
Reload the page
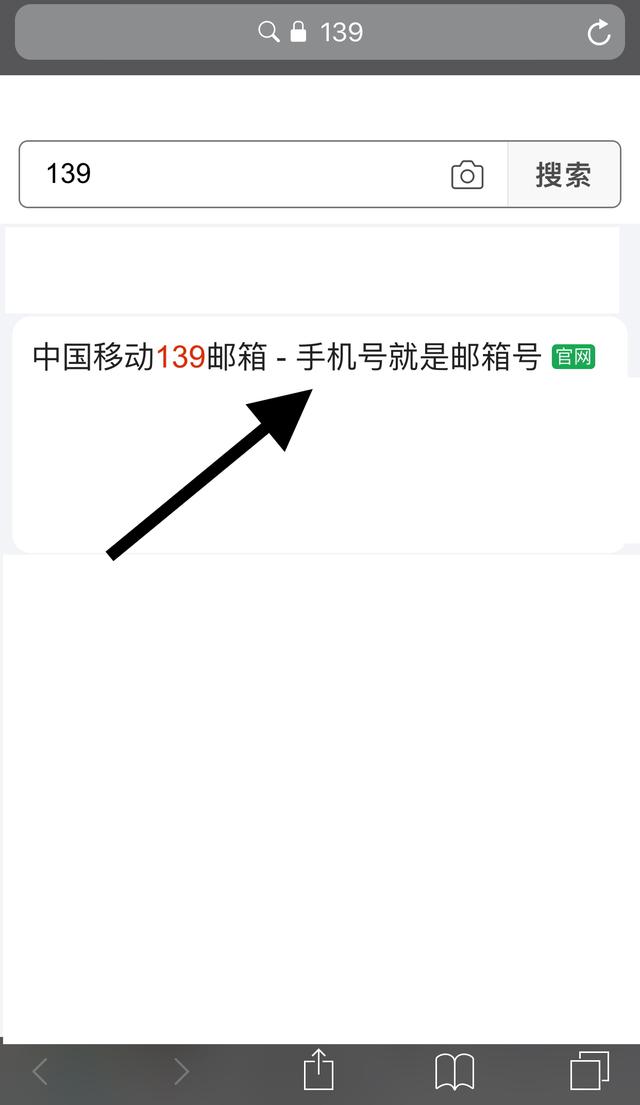click(598, 33)
